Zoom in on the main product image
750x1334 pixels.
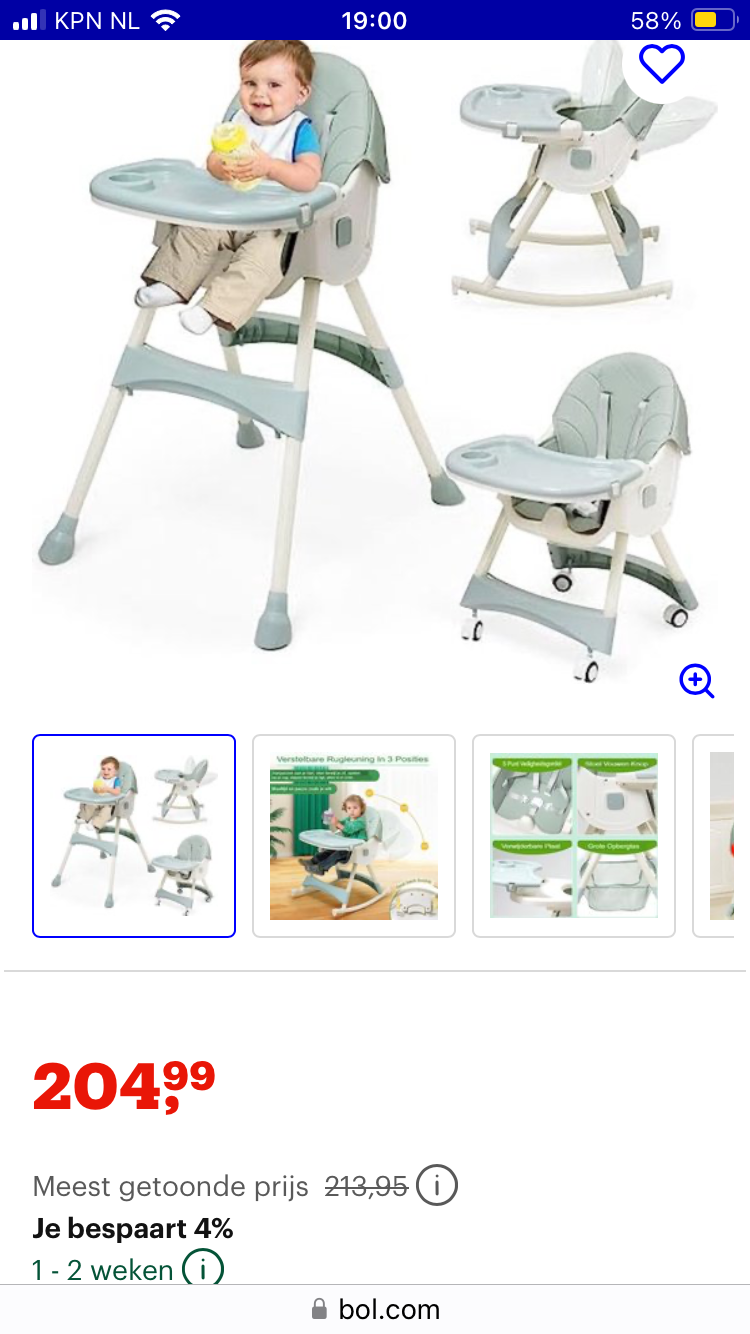pyautogui.click(x=696, y=681)
